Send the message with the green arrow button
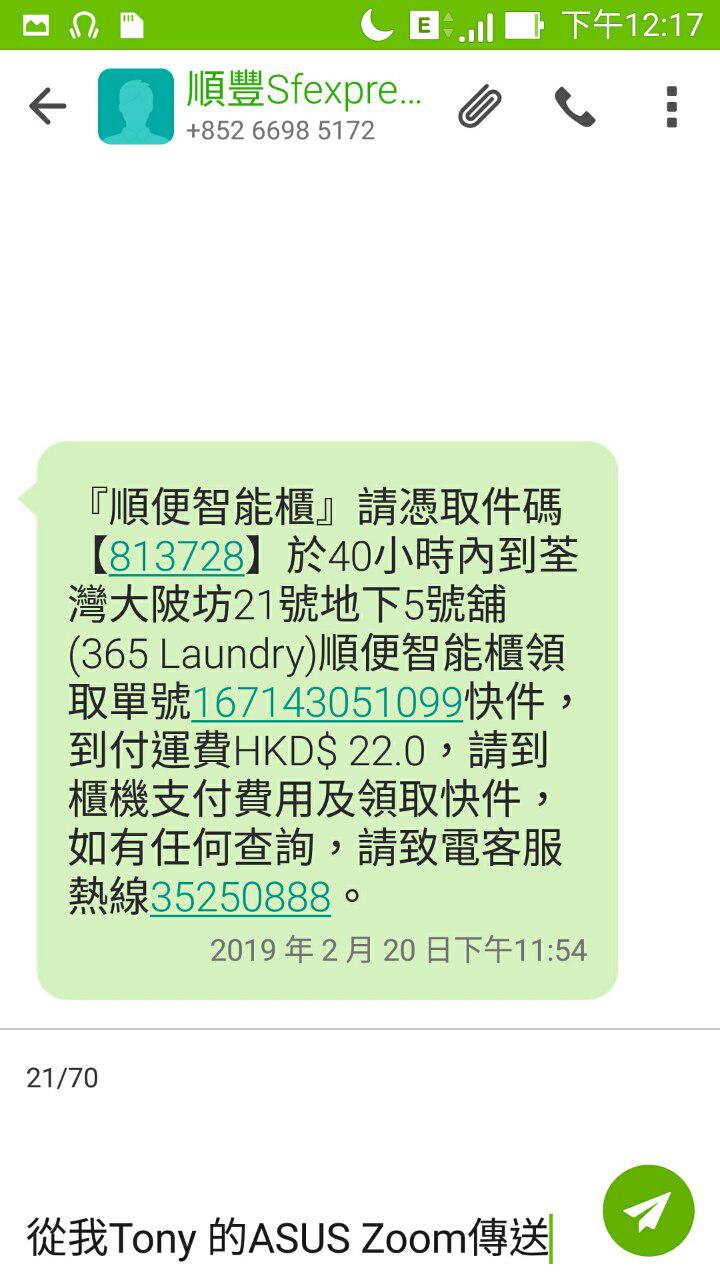This screenshot has width=720, height=1280. click(x=648, y=1211)
